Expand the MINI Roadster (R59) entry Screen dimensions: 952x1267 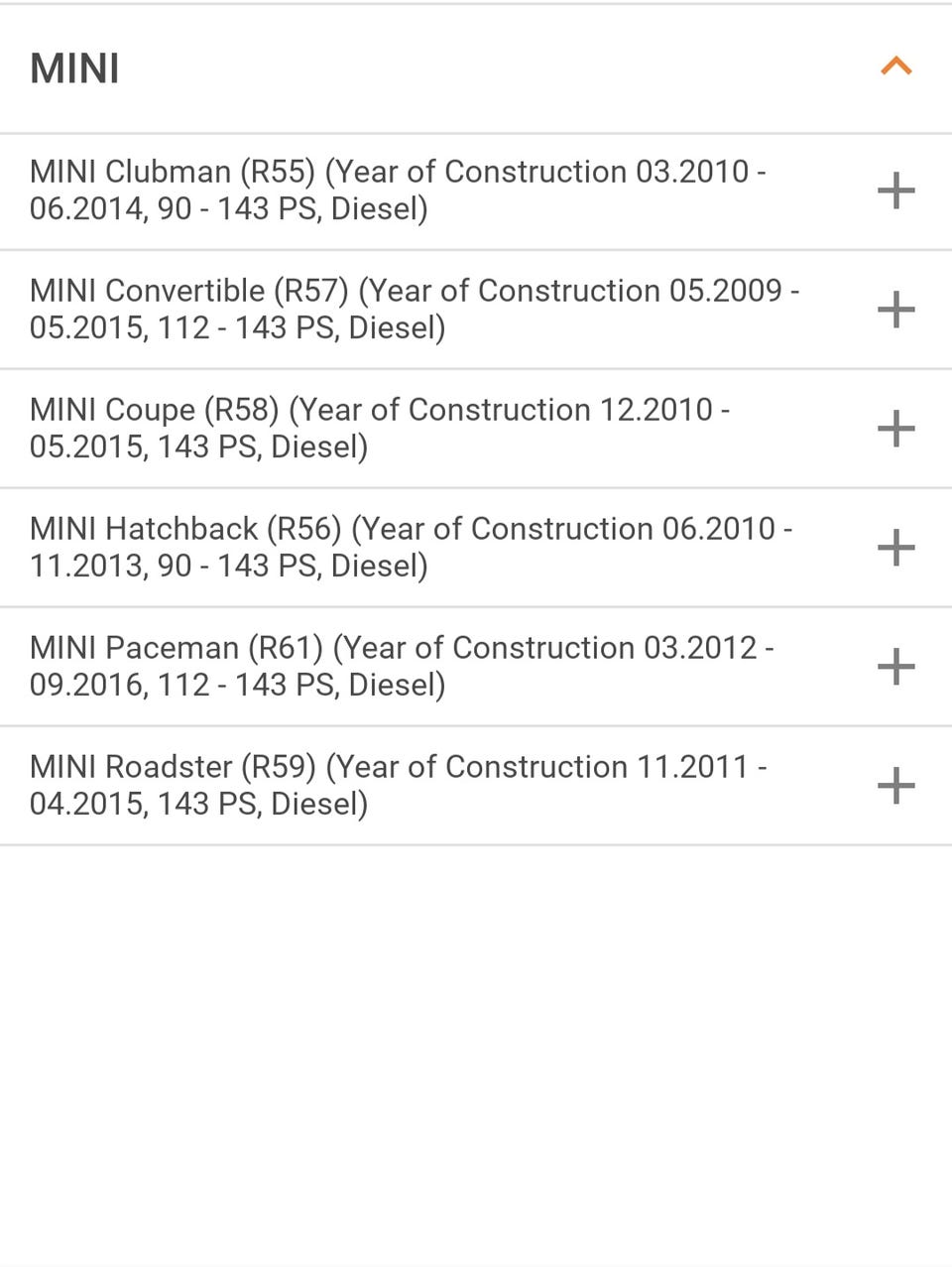click(895, 786)
